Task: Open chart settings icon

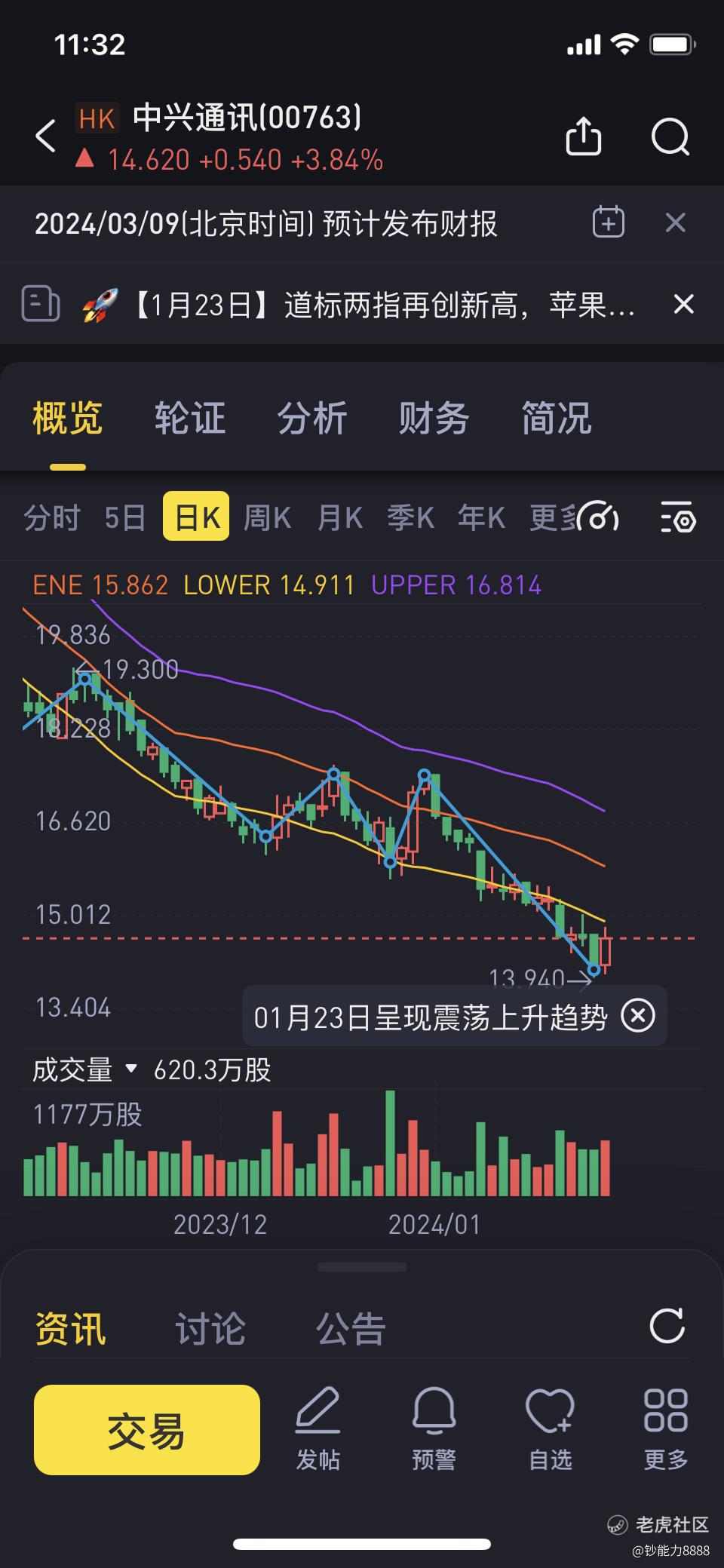Action: pos(678,518)
